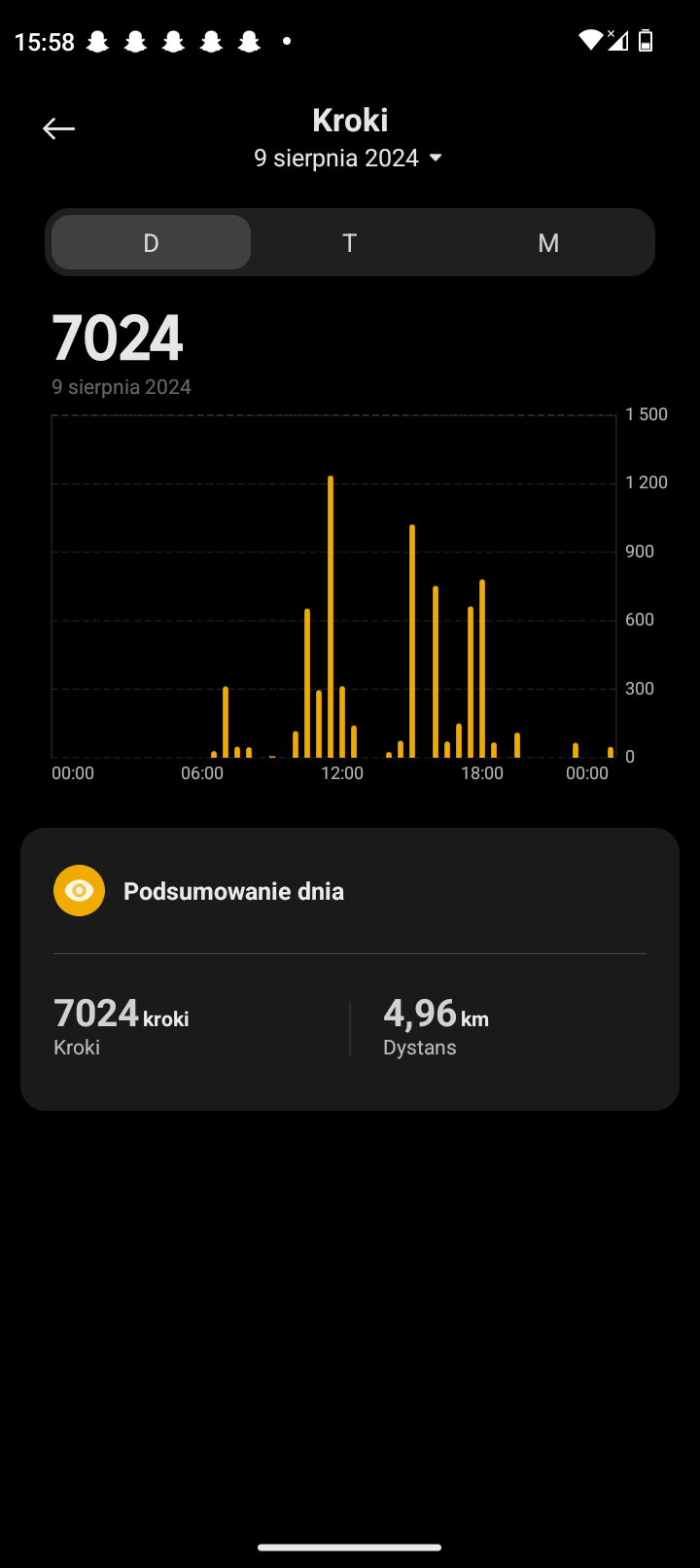Go back using the arrow icon
This screenshot has width=700, height=1568.
point(59,128)
